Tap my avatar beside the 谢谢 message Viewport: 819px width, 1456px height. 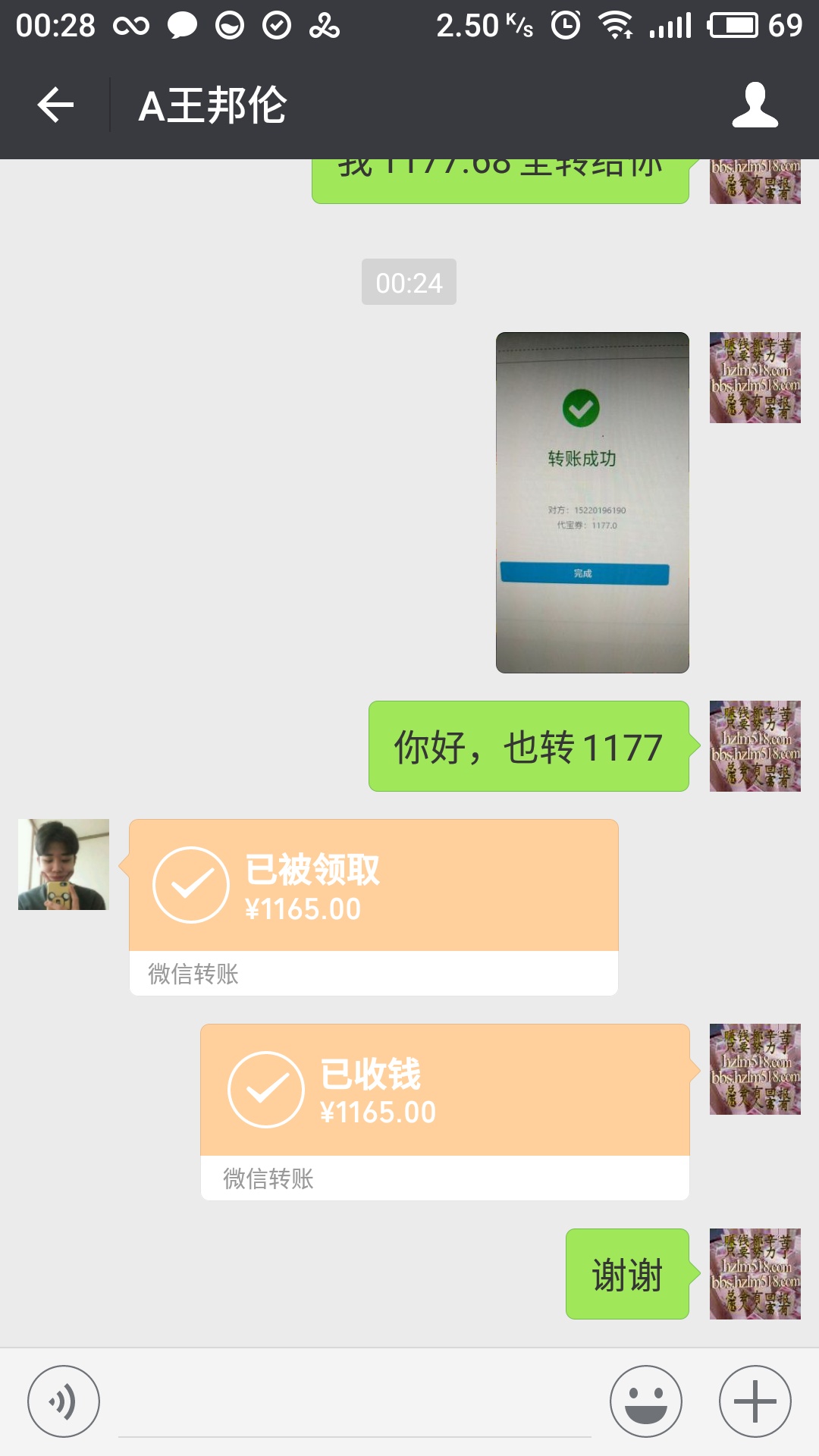pos(755,1274)
